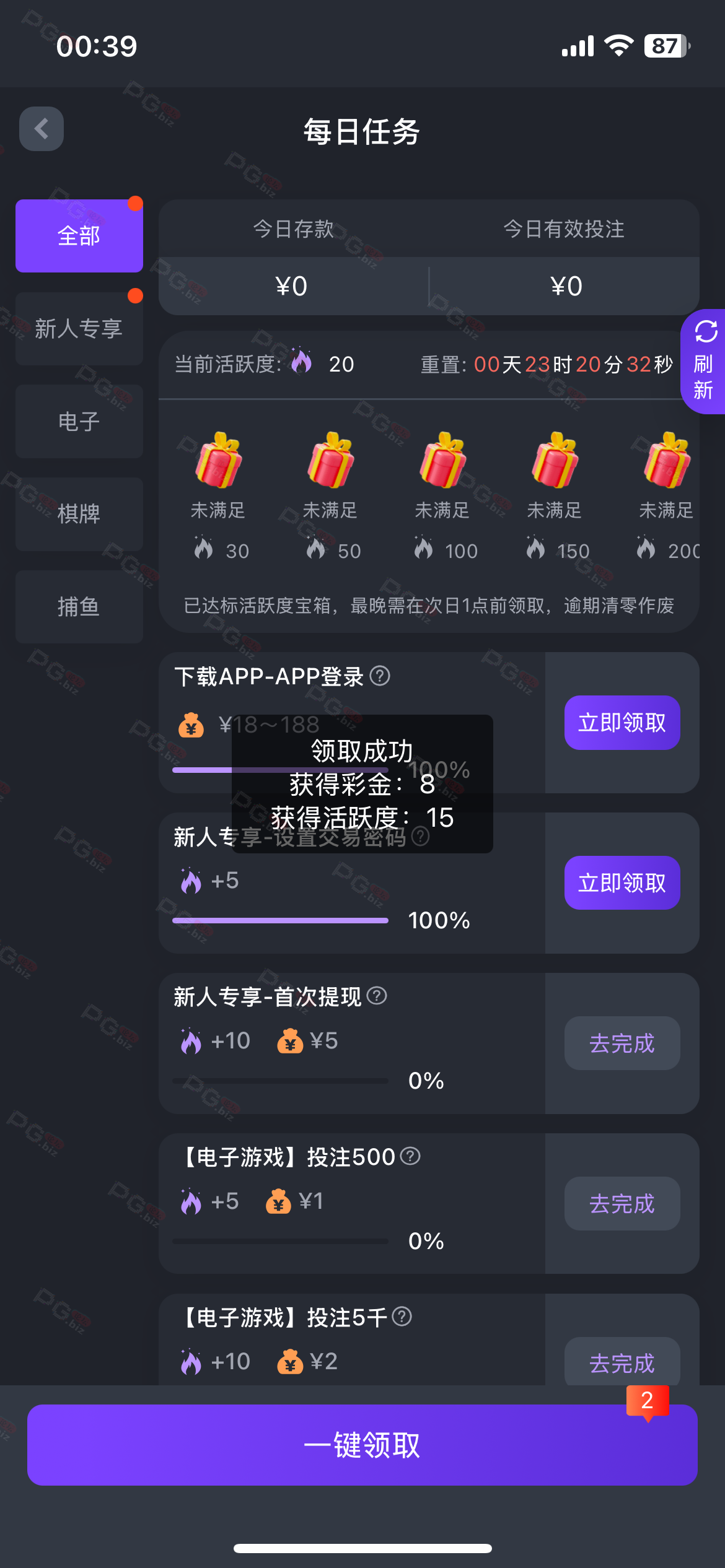Tap 去完成 for 新人专享-首次提现
Viewport: 725px width, 1568px height.
point(622,1043)
